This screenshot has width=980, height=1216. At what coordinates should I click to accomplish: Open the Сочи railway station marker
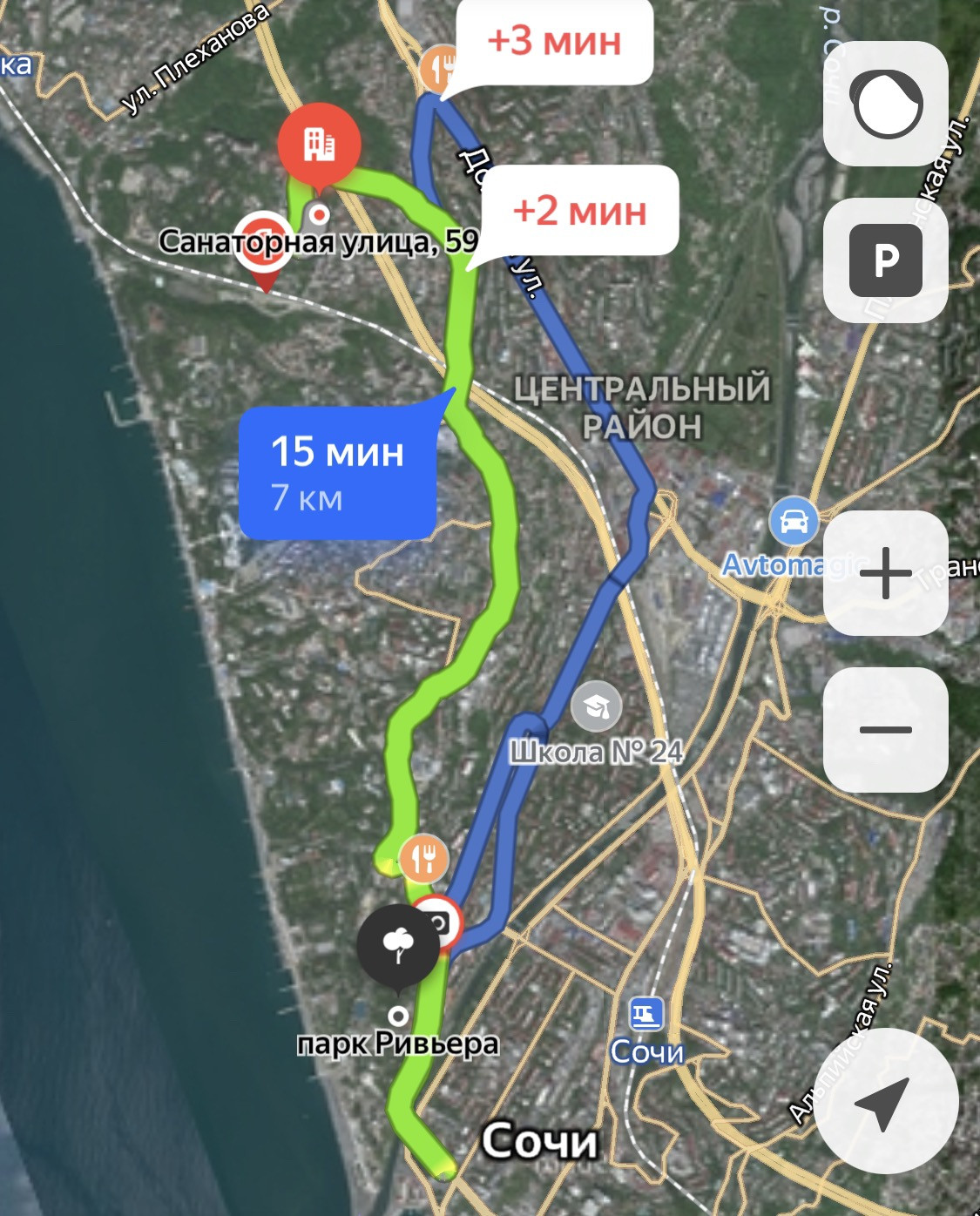(645, 1014)
